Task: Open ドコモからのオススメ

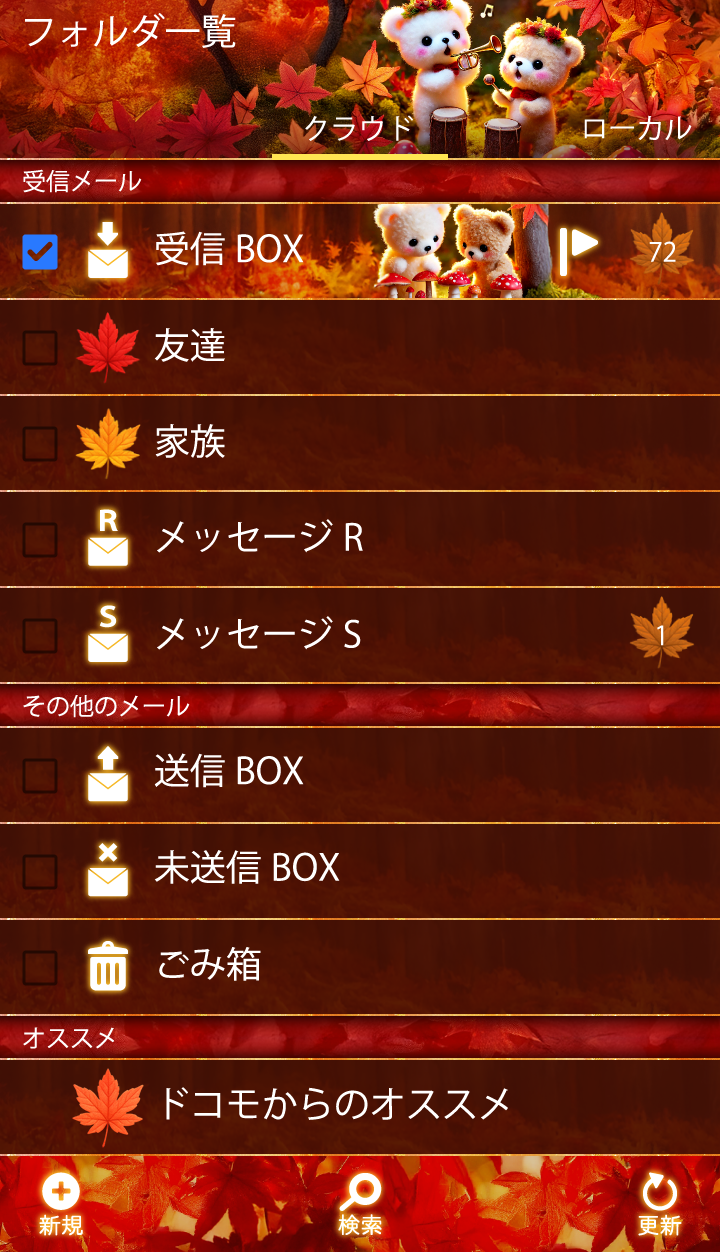Action: tap(333, 1105)
